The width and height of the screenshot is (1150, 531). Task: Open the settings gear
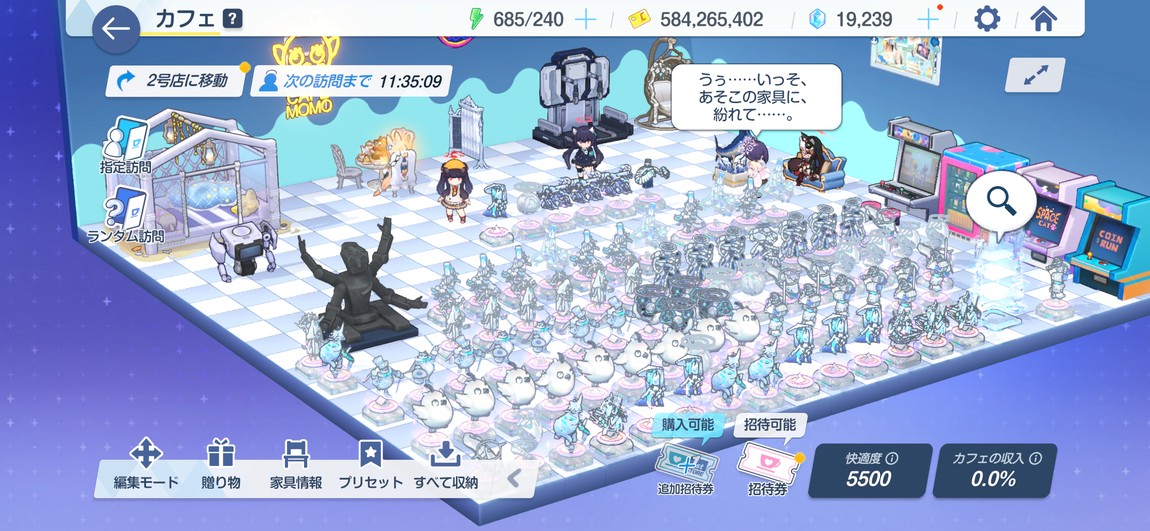coord(987,19)
